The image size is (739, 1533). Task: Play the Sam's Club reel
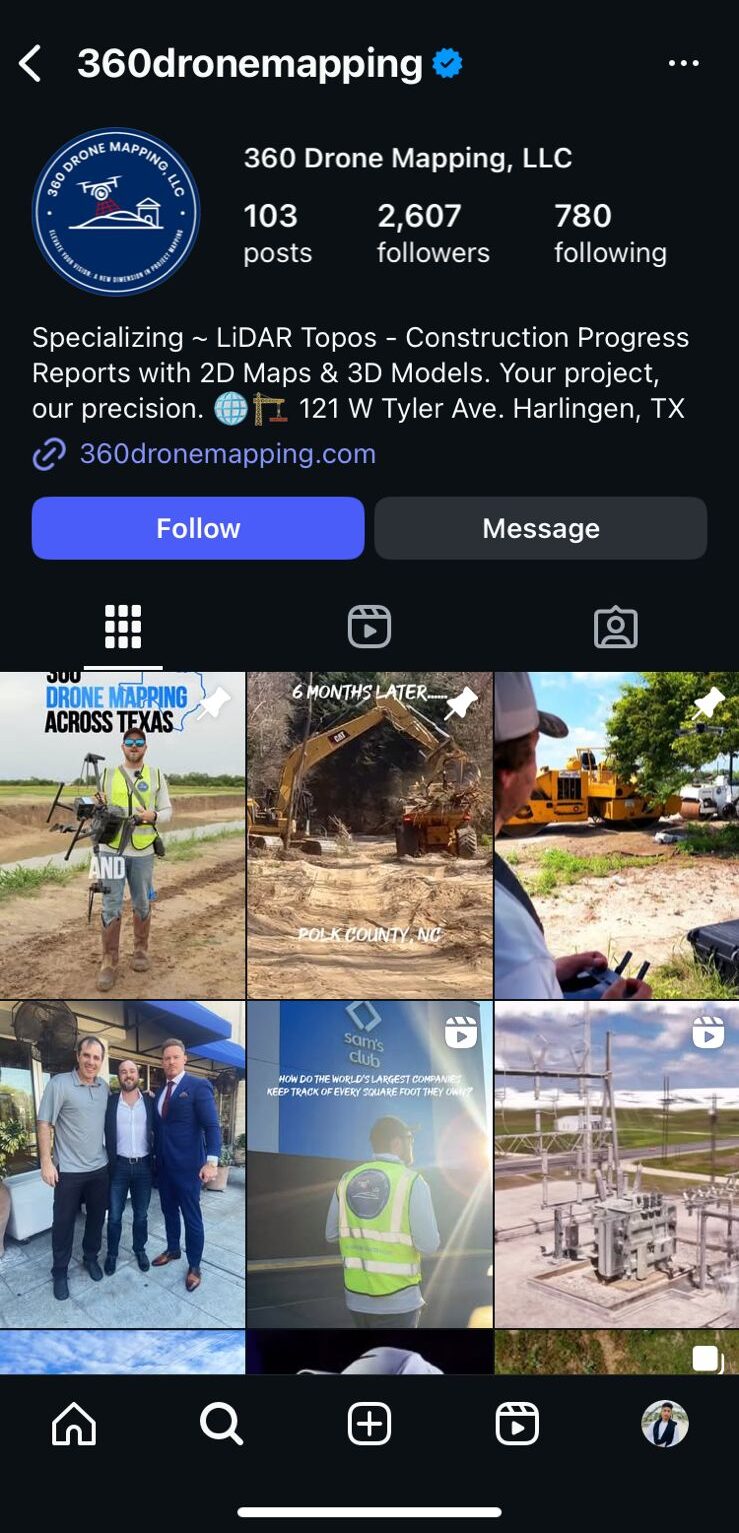pos(369,1164)
